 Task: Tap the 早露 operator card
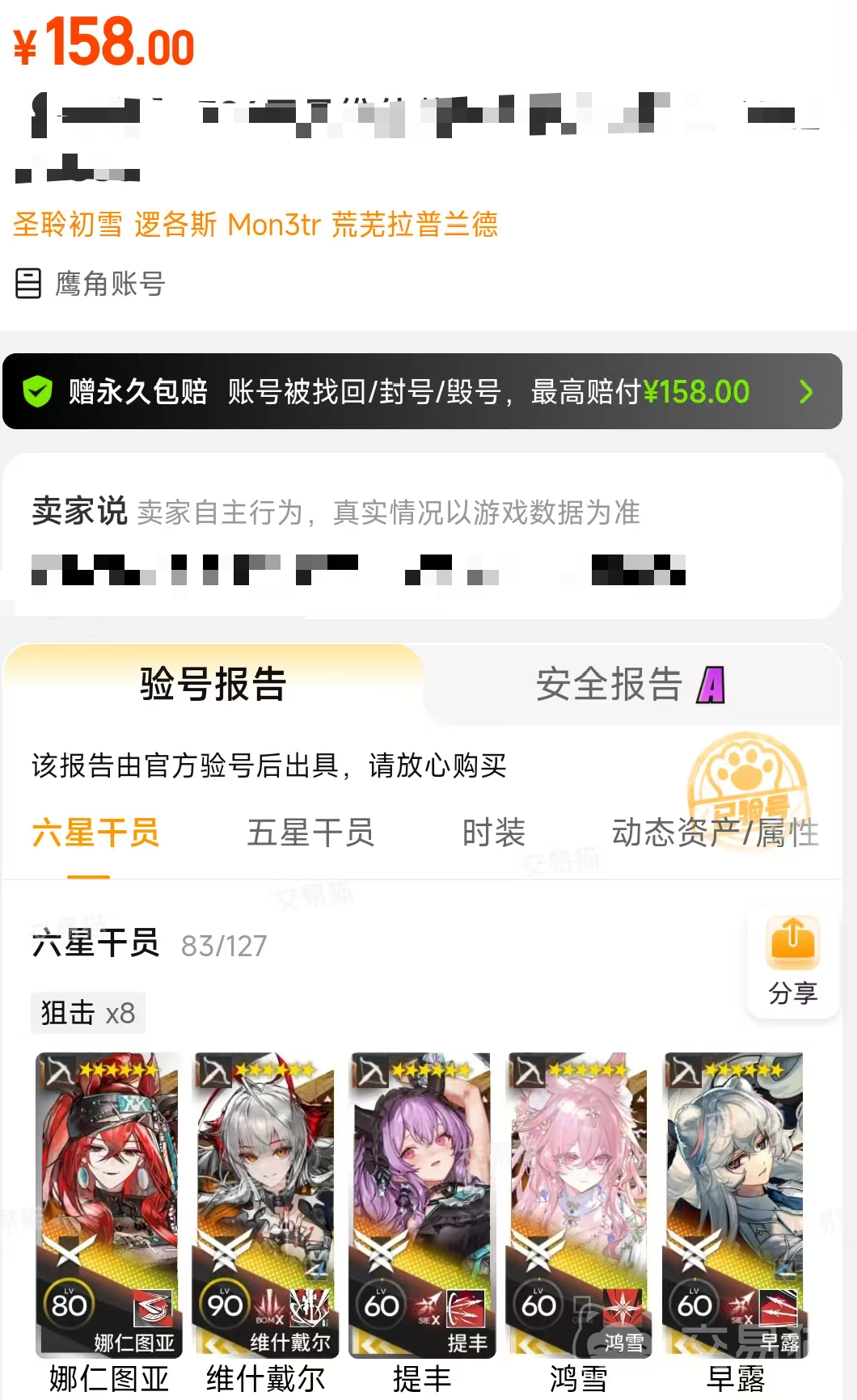(734, 1204)
